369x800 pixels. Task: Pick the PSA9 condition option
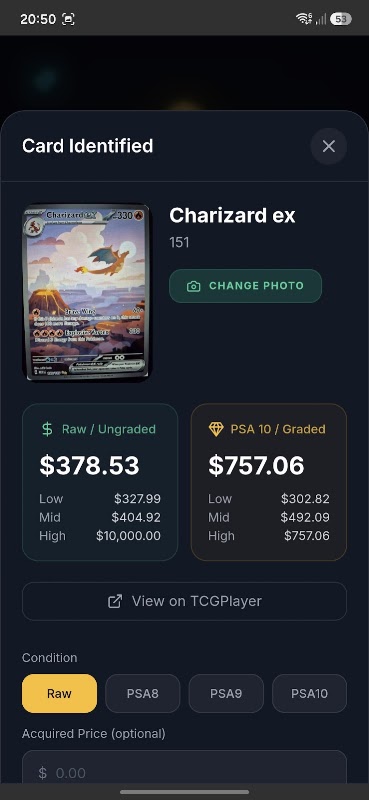point(226,693)
